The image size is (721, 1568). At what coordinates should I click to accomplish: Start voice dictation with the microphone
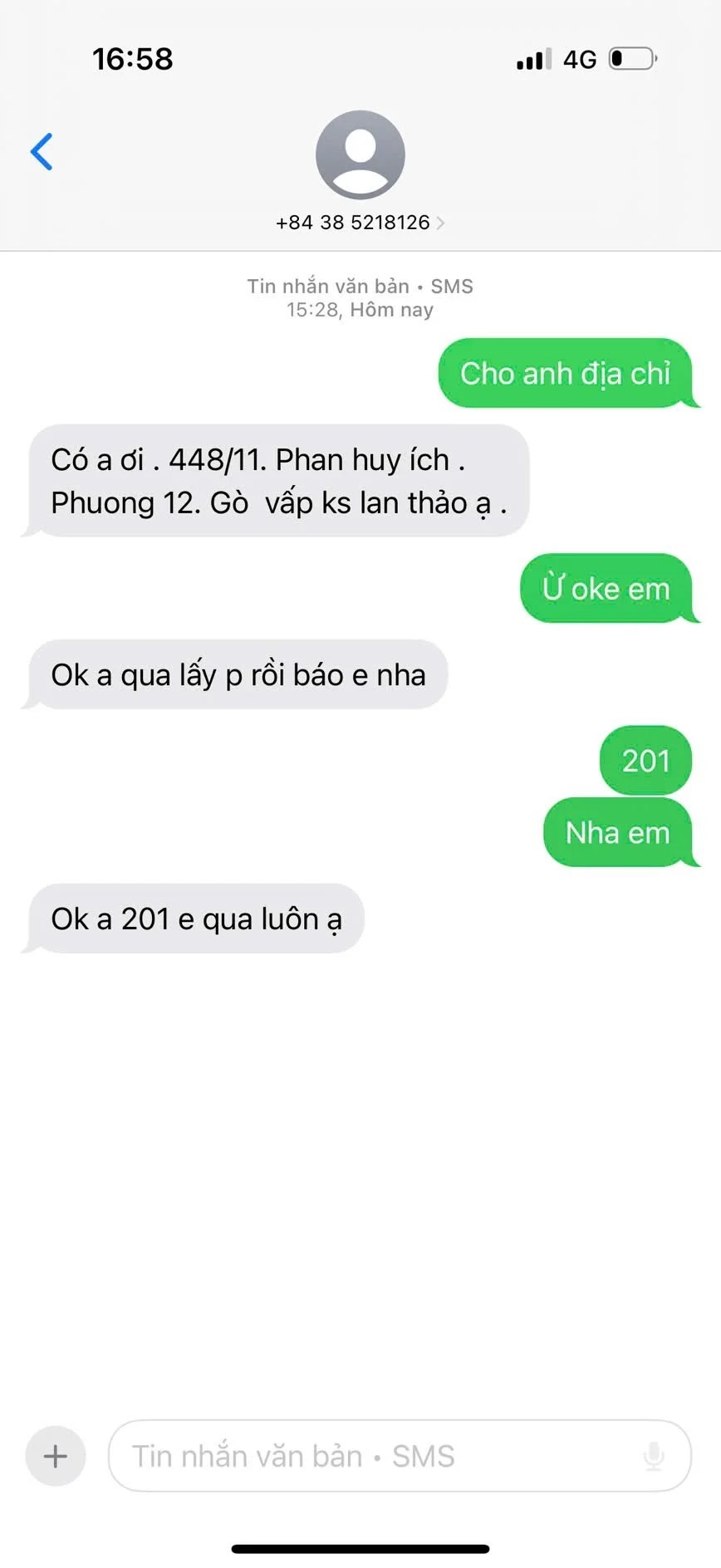pyautogui.click(x=654, y=1456)
